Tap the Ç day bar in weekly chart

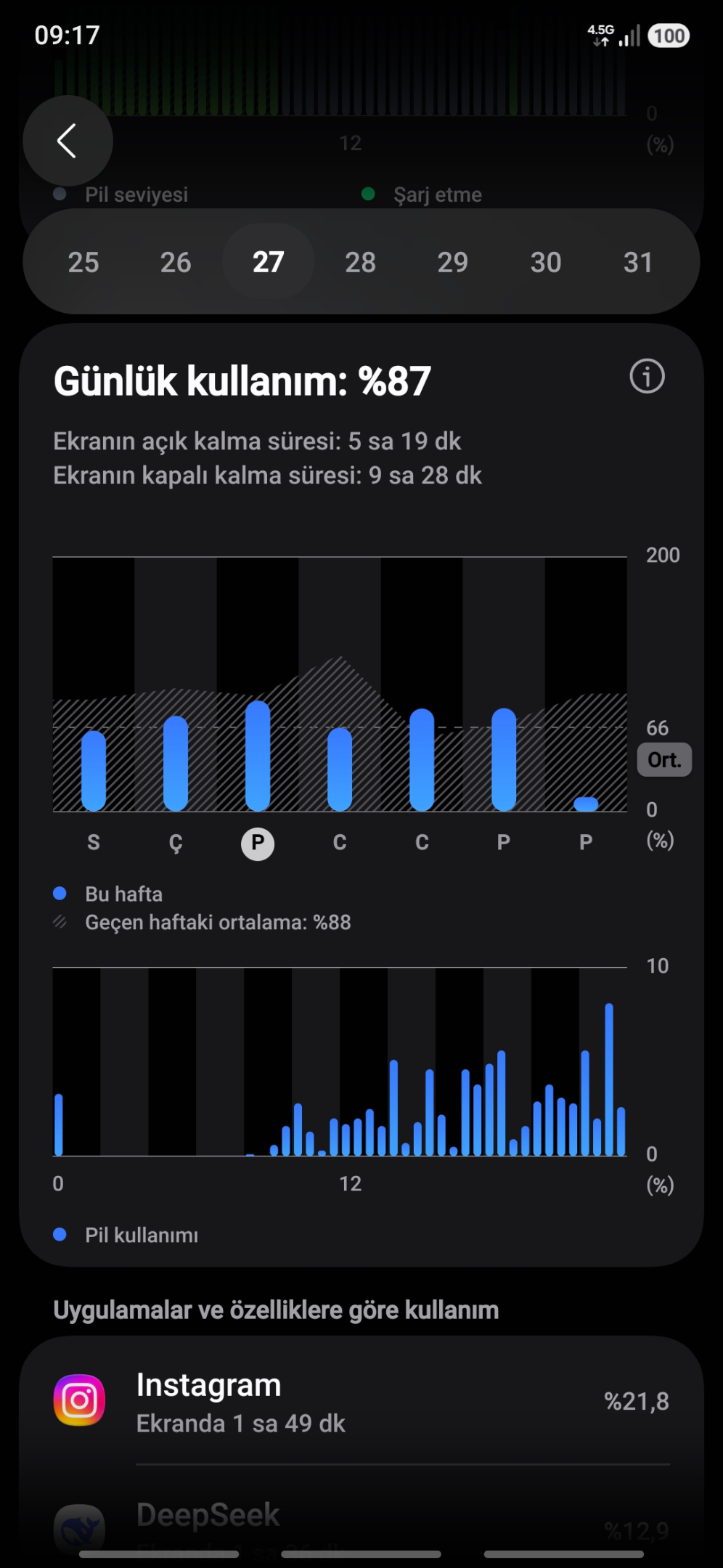[x=176, y=763]
